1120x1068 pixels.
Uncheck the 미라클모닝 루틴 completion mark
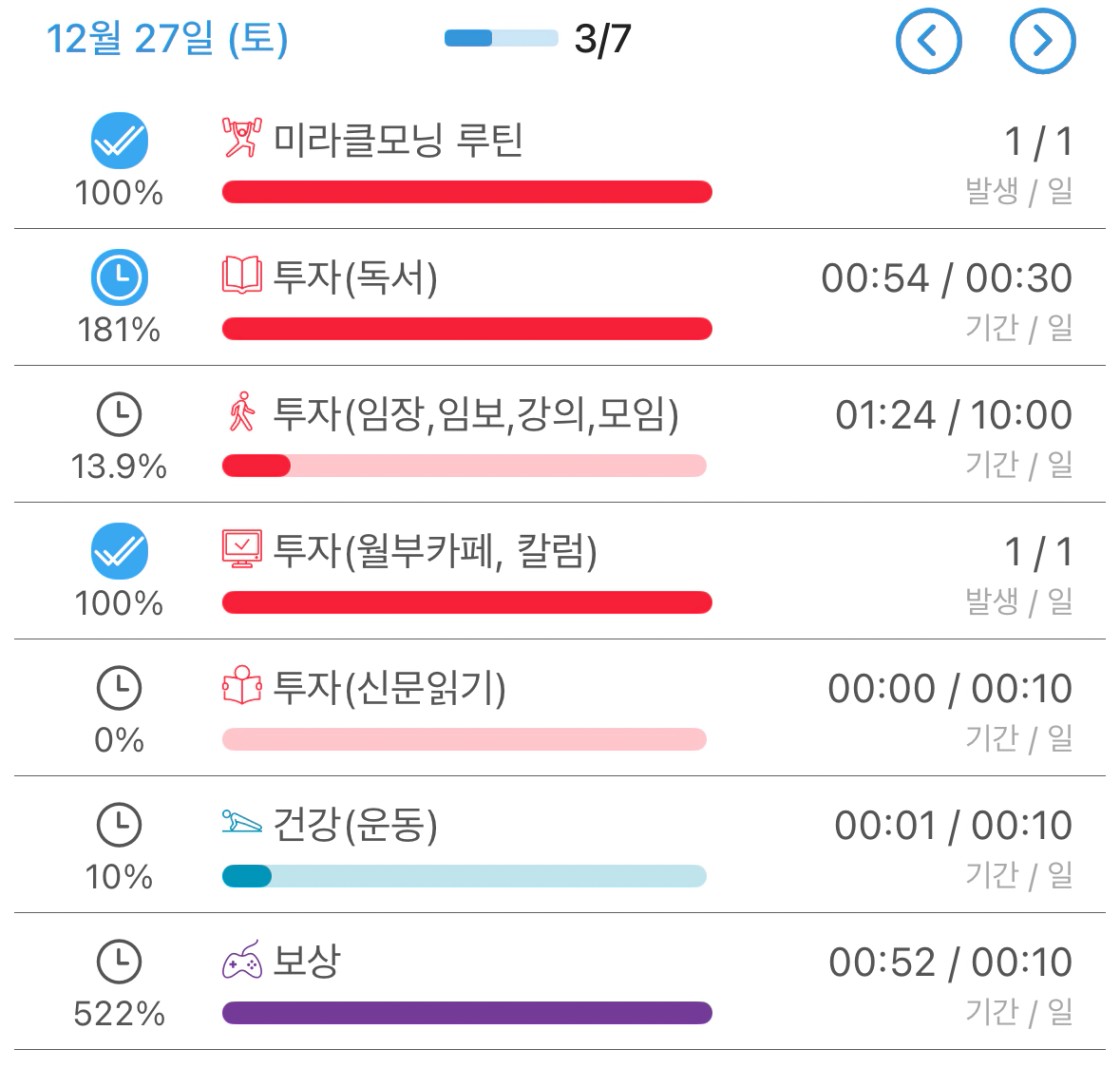pyautogui.click(x=120, y=142)
